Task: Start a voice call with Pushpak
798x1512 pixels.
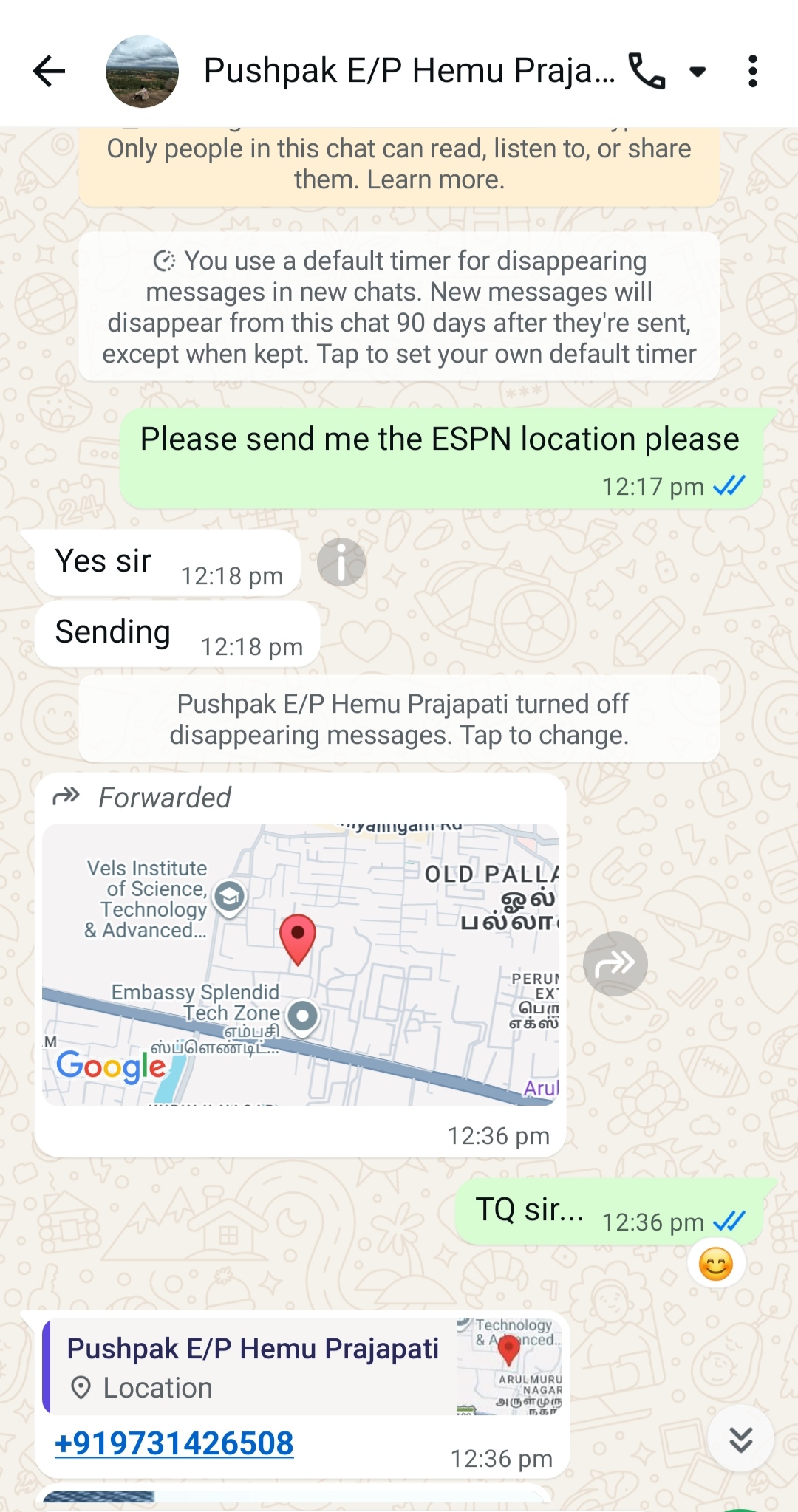Action: pyautogui.click(x=647, y=72)
